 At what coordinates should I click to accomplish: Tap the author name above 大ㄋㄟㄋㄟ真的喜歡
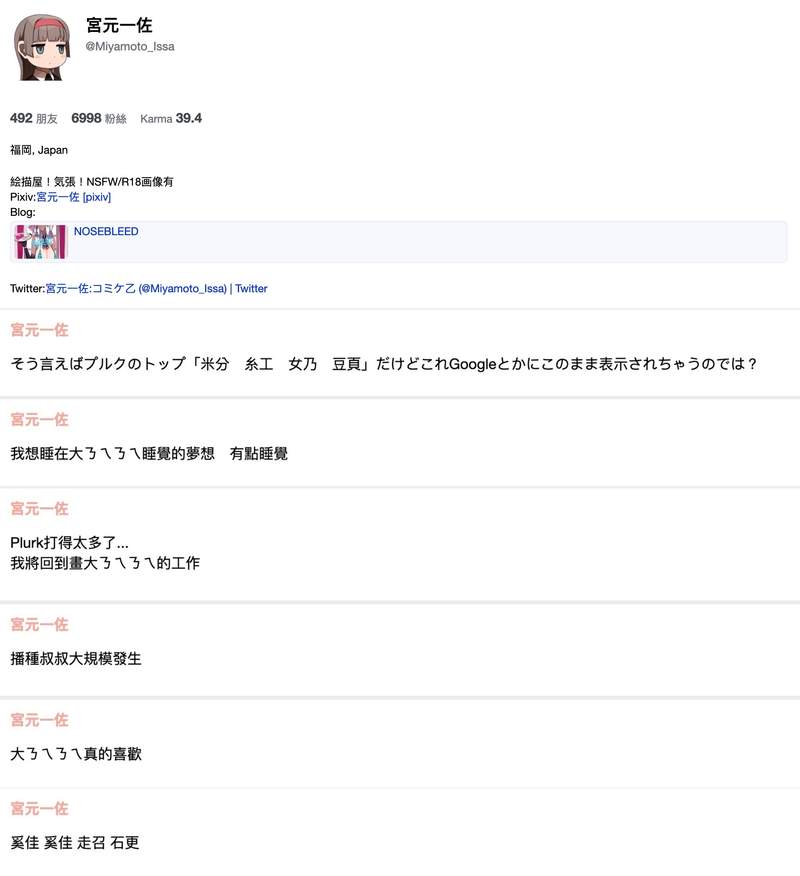pyautogui.click(x=39, y=720)
